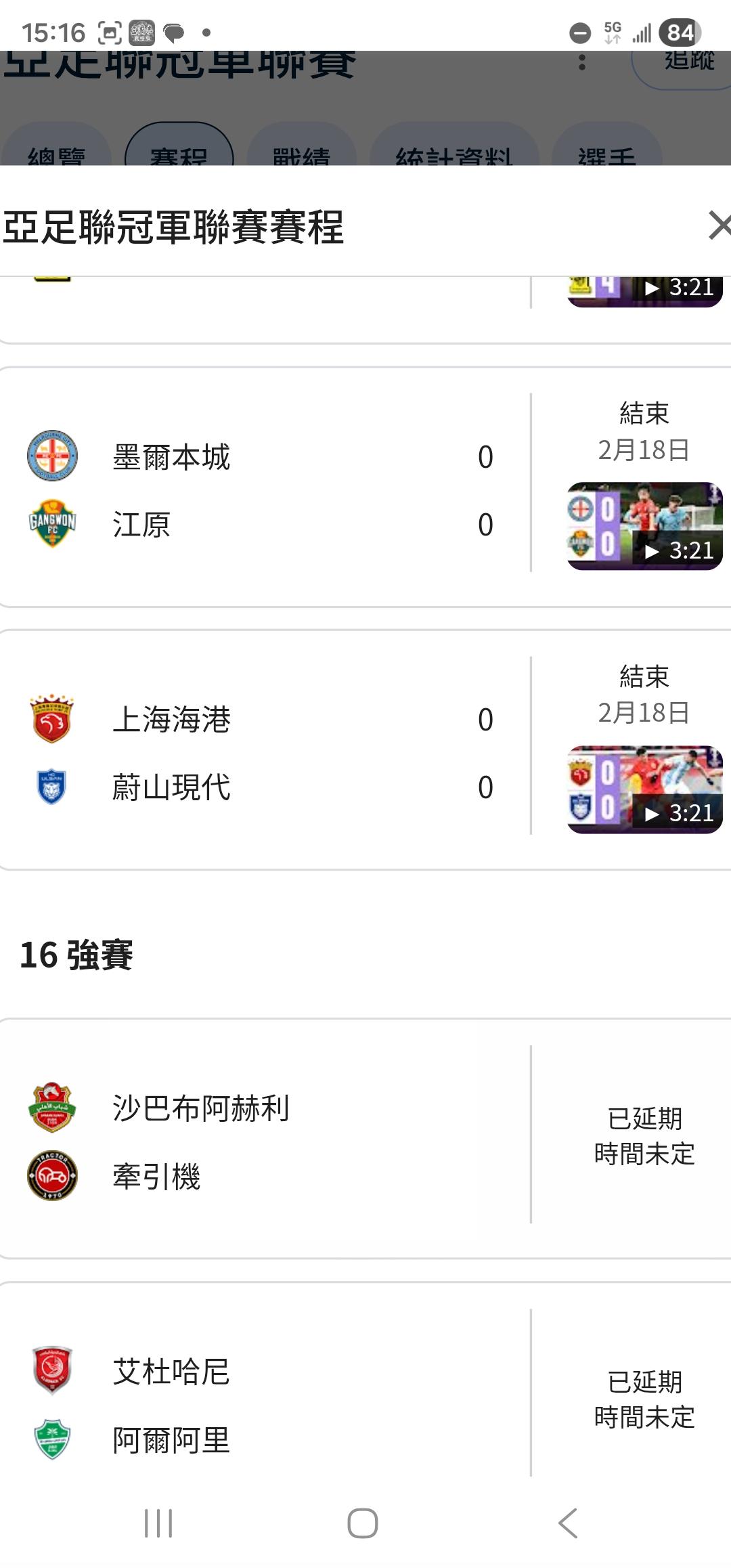
Task: Go back with the system back button
Action: pyautogui.click(x=568, y=1523)
